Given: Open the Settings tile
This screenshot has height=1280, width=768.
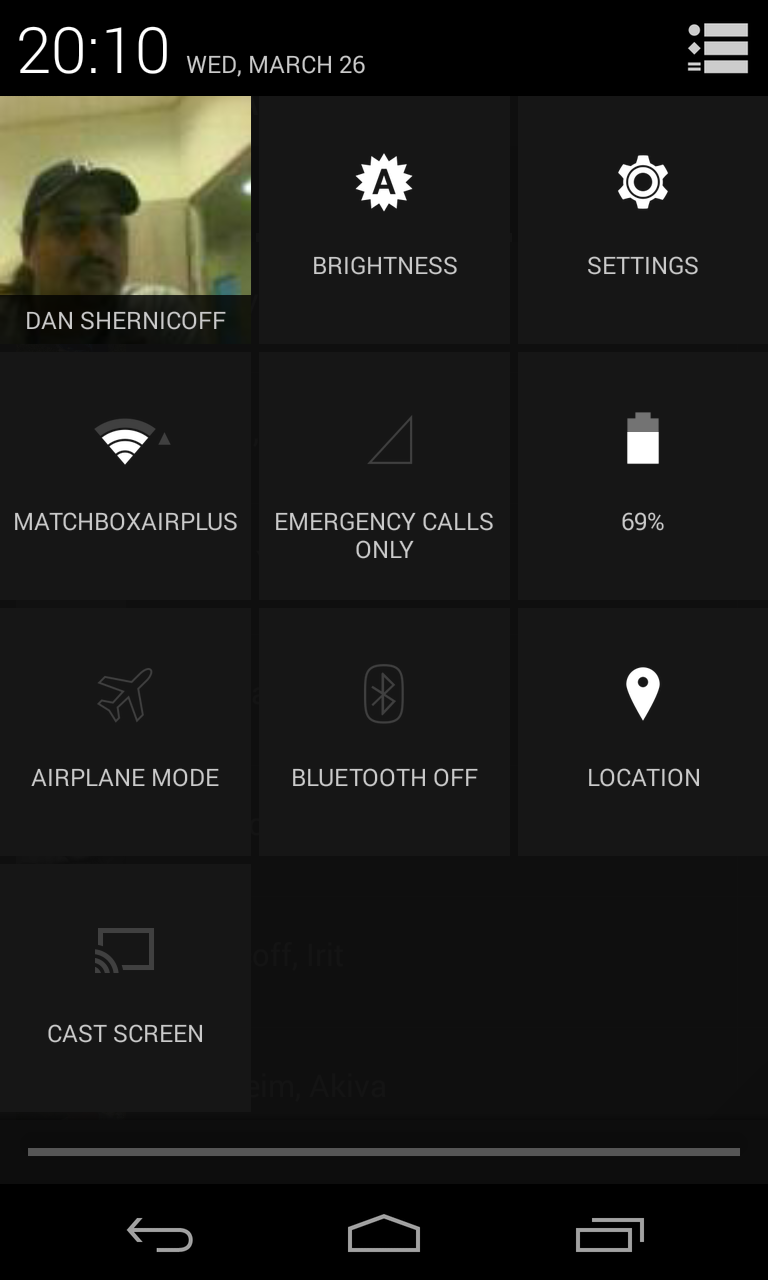Looking at the screenshot, I should (x=642, y=220).
